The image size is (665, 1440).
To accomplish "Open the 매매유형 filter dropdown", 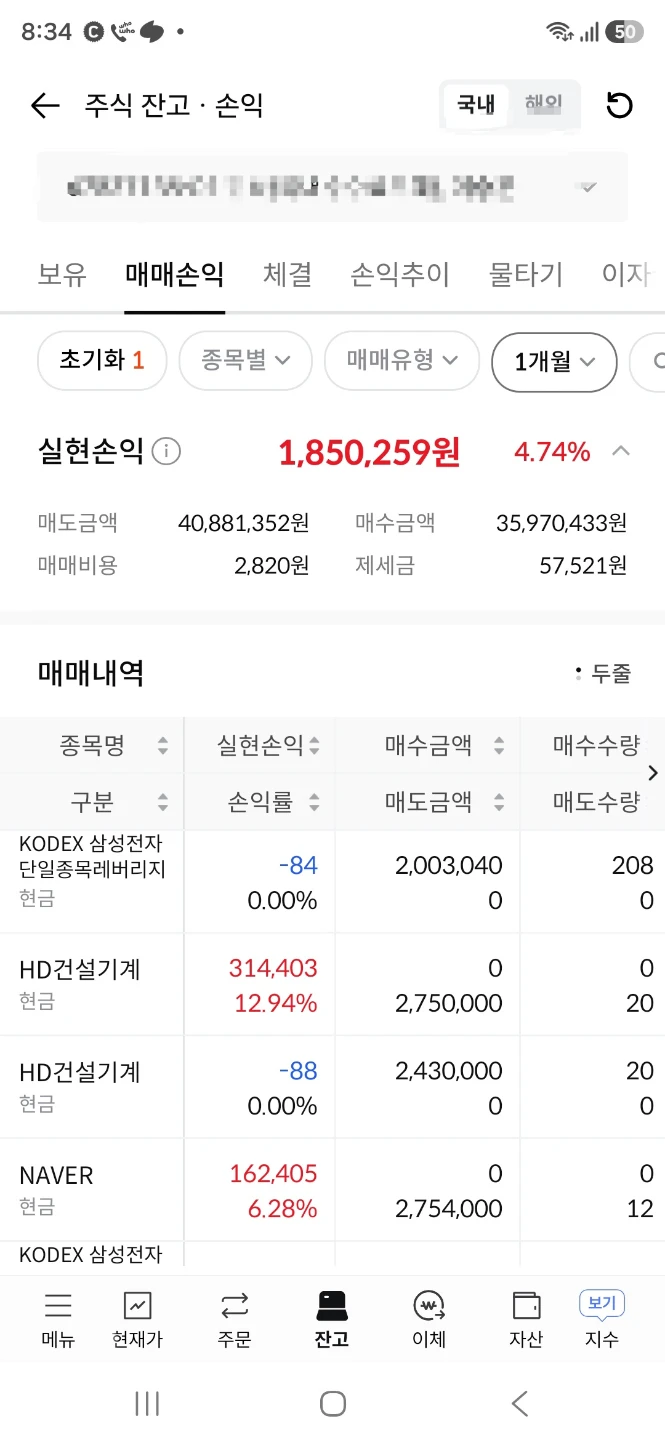I will pos(402,361).
